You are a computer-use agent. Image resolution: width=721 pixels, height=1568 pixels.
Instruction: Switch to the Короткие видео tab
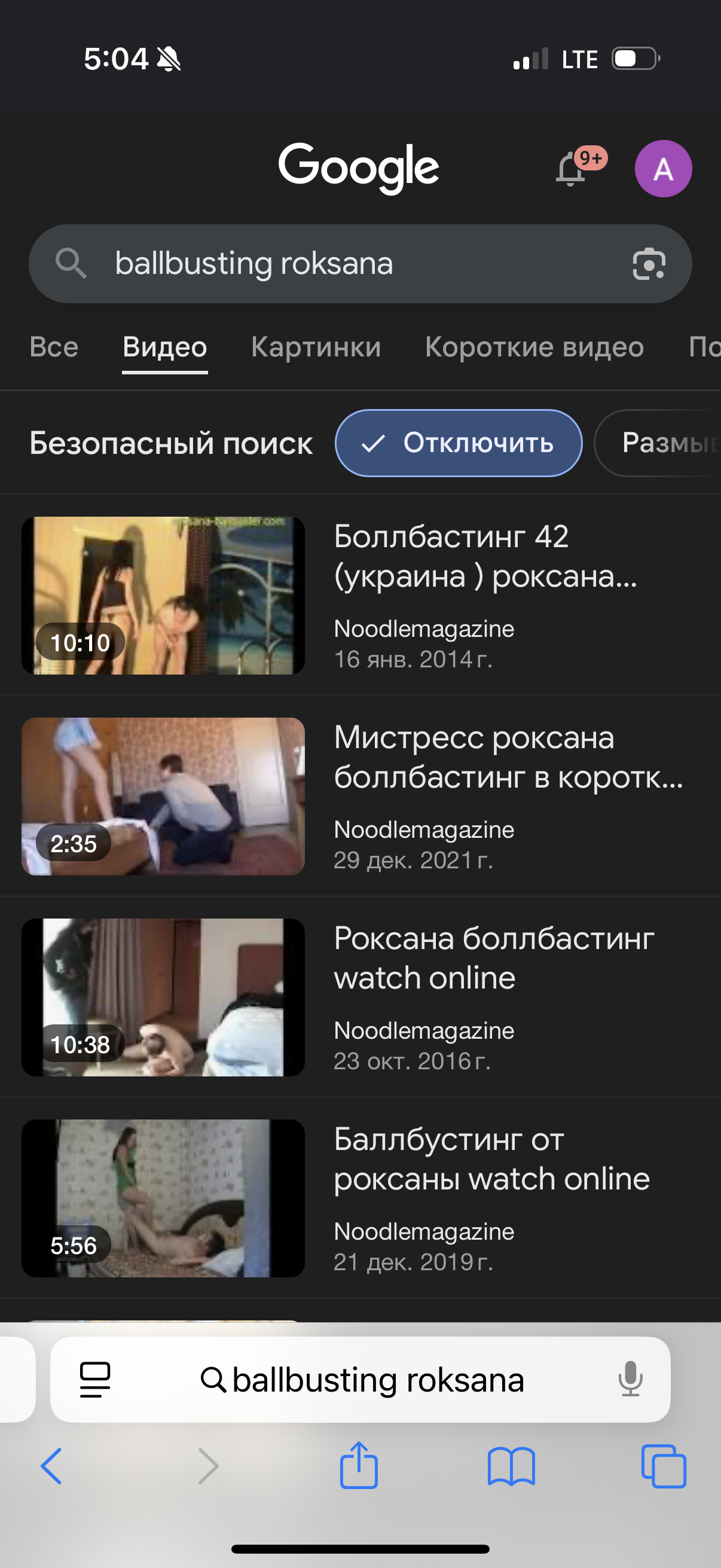[534, 347]
